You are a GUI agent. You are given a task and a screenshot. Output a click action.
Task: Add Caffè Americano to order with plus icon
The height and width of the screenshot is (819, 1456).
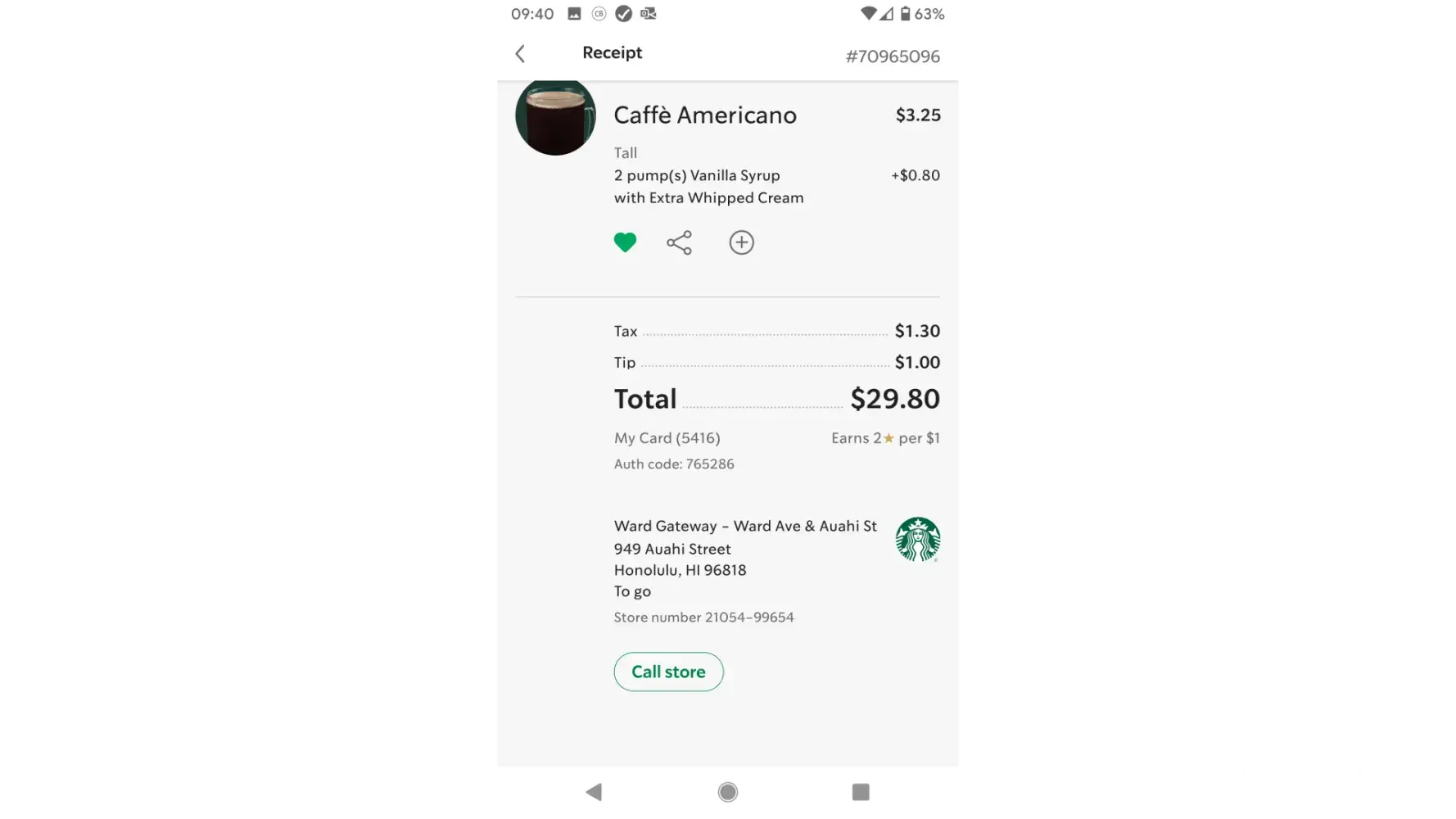coord(741,242)
